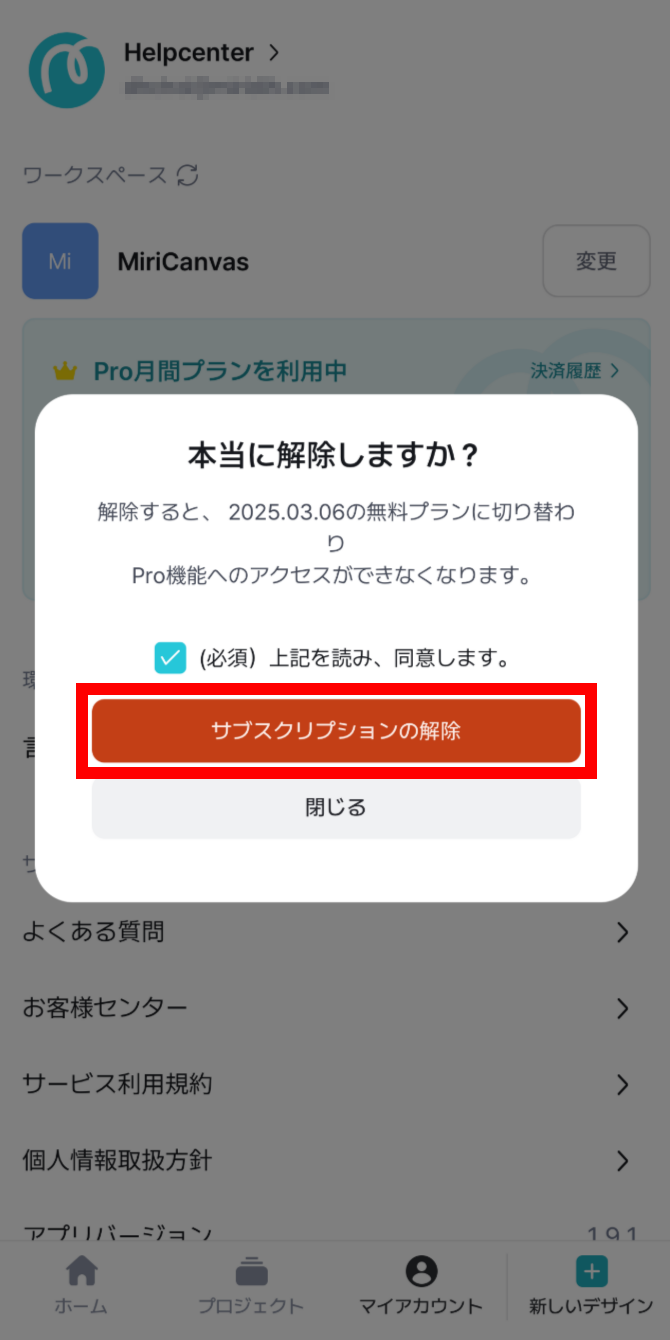Open 個人情報取扱方針 row
Viewport: 670px width, 1340px height.
pyautogui.click(x=335, y=1160)
